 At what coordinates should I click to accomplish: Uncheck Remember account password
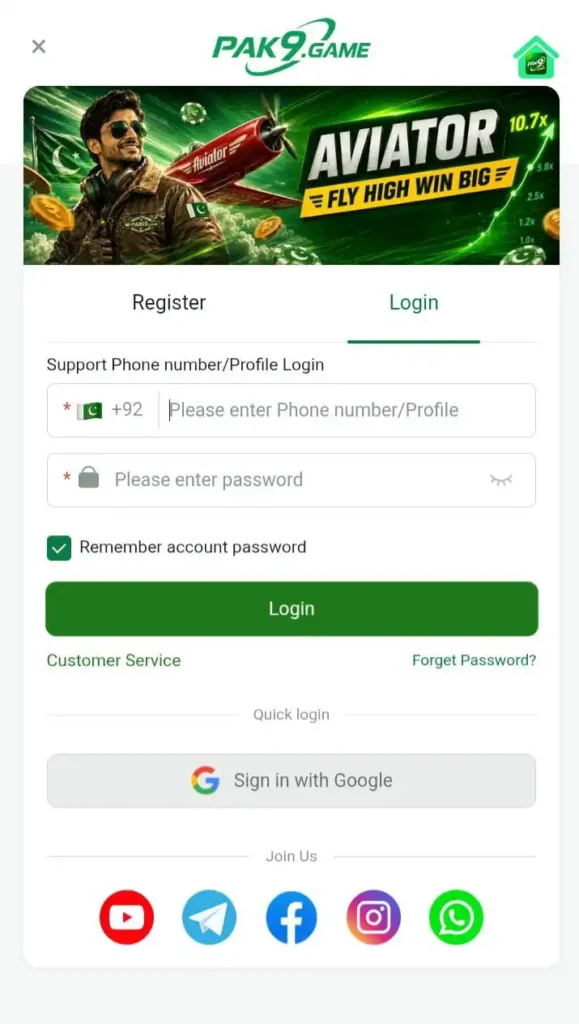[59, 548]
